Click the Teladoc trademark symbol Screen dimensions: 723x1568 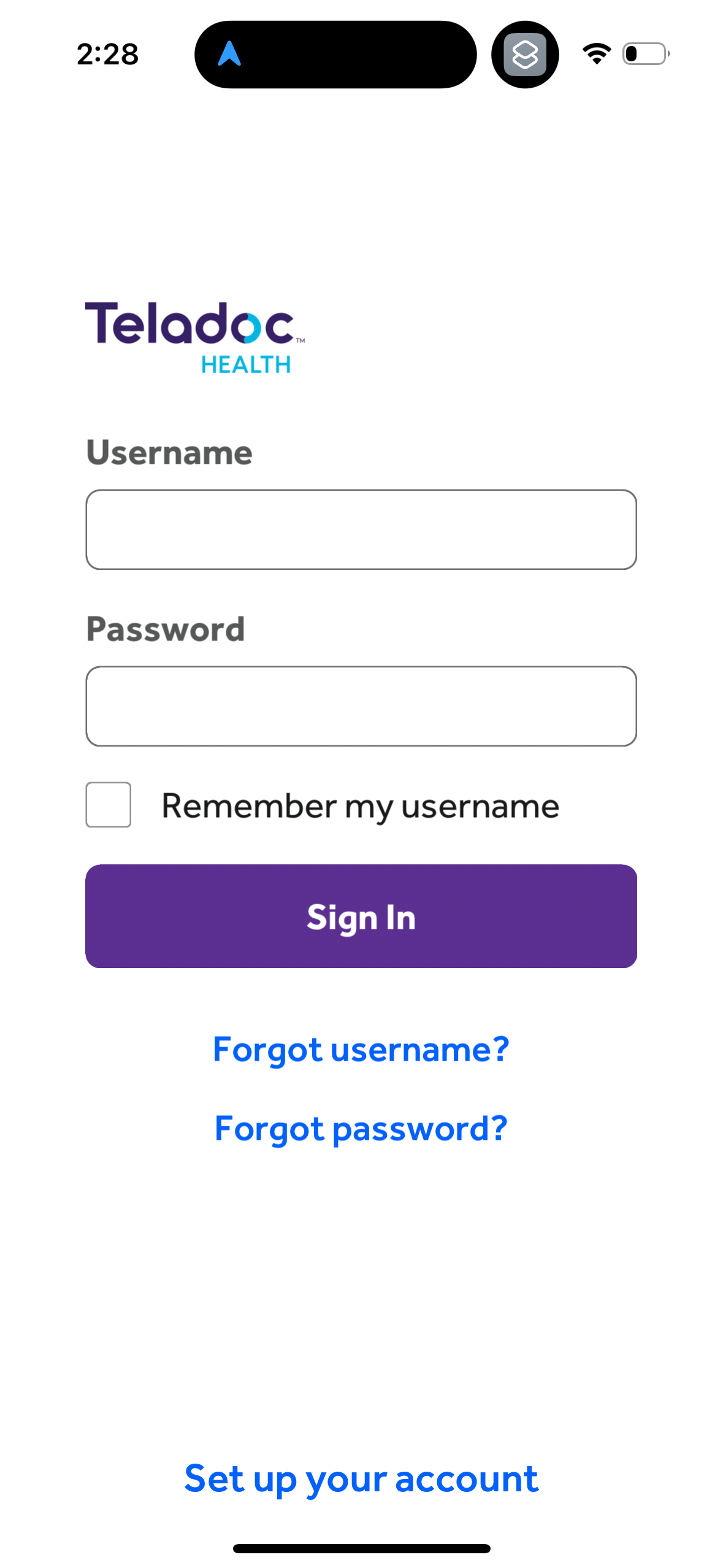coord(302,339)
